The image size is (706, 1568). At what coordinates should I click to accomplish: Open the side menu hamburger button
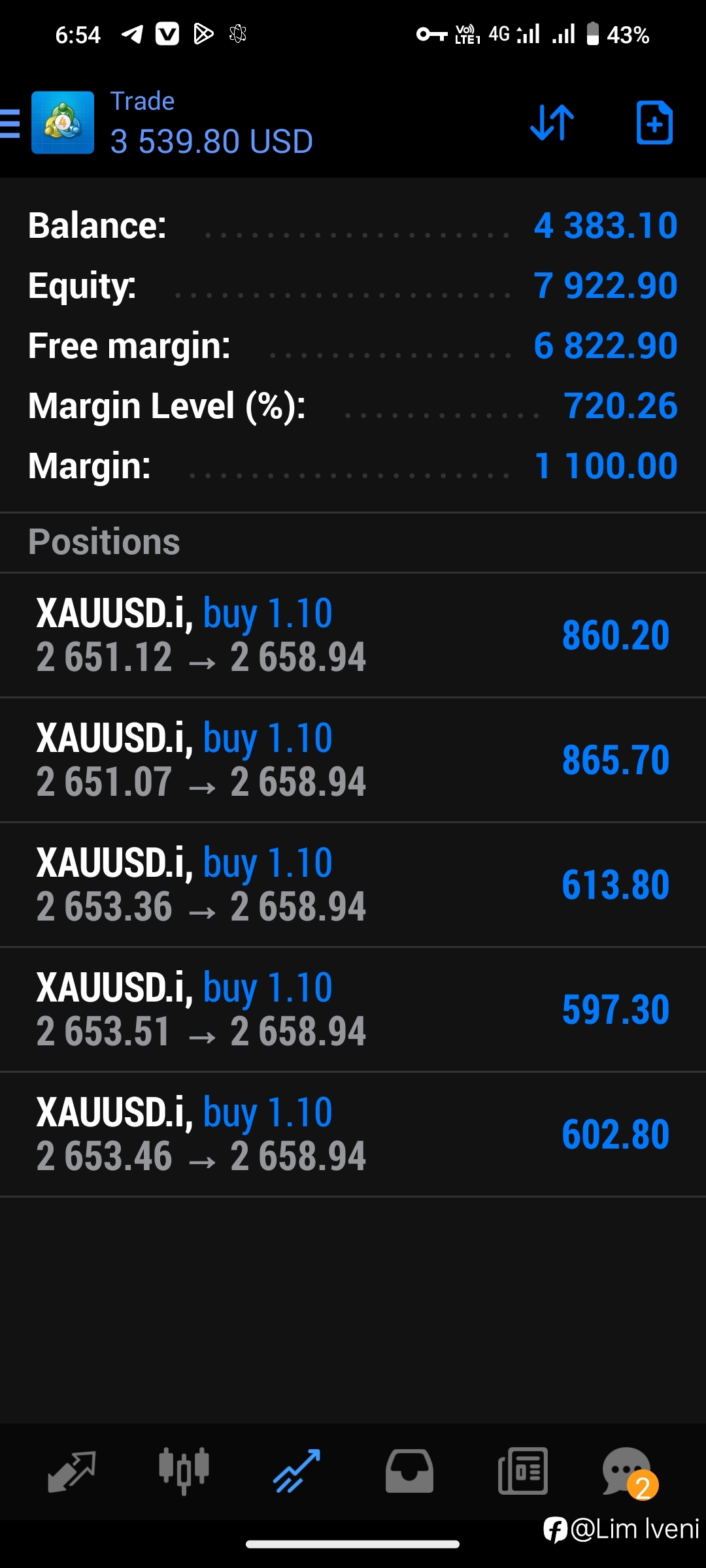(10, 123)
